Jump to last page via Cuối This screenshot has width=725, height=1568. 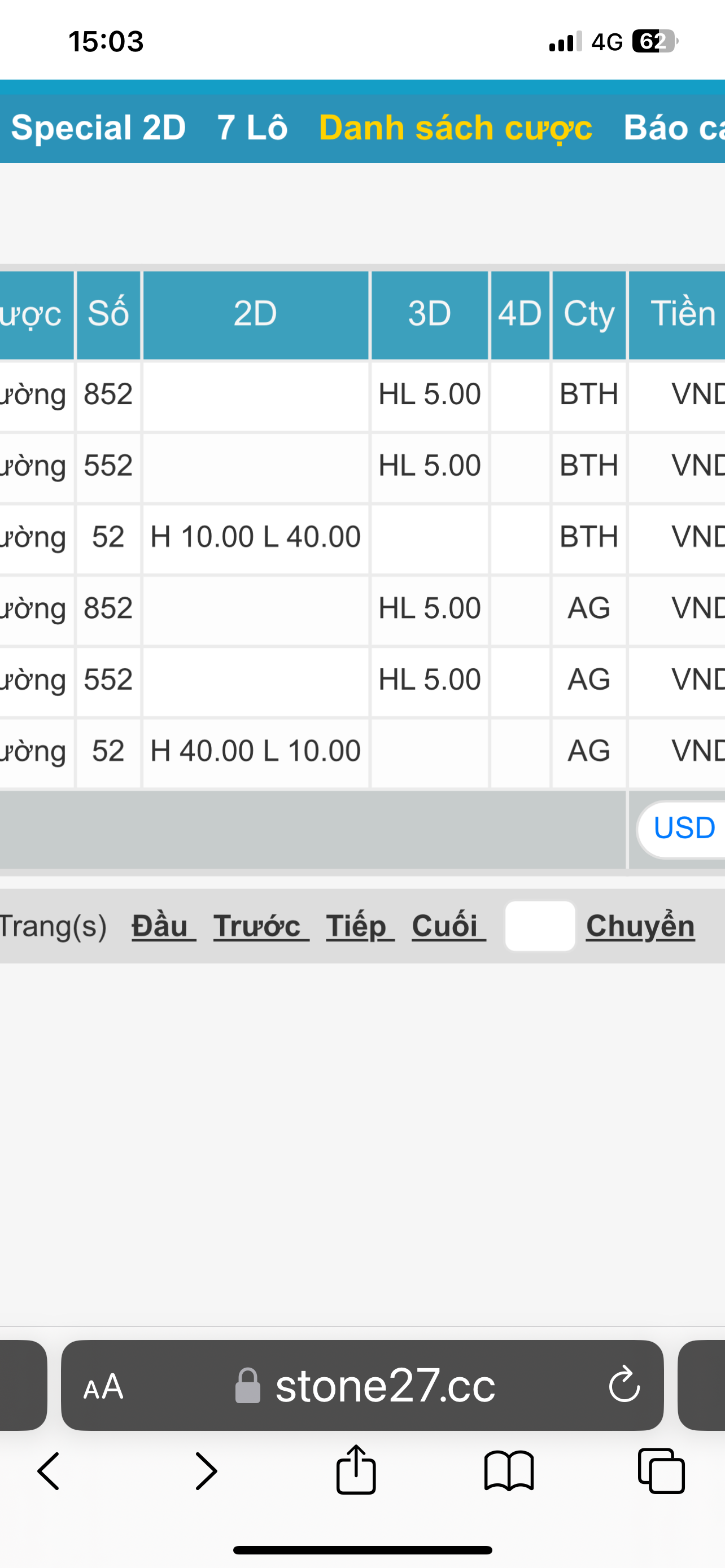tap(449, 926)
